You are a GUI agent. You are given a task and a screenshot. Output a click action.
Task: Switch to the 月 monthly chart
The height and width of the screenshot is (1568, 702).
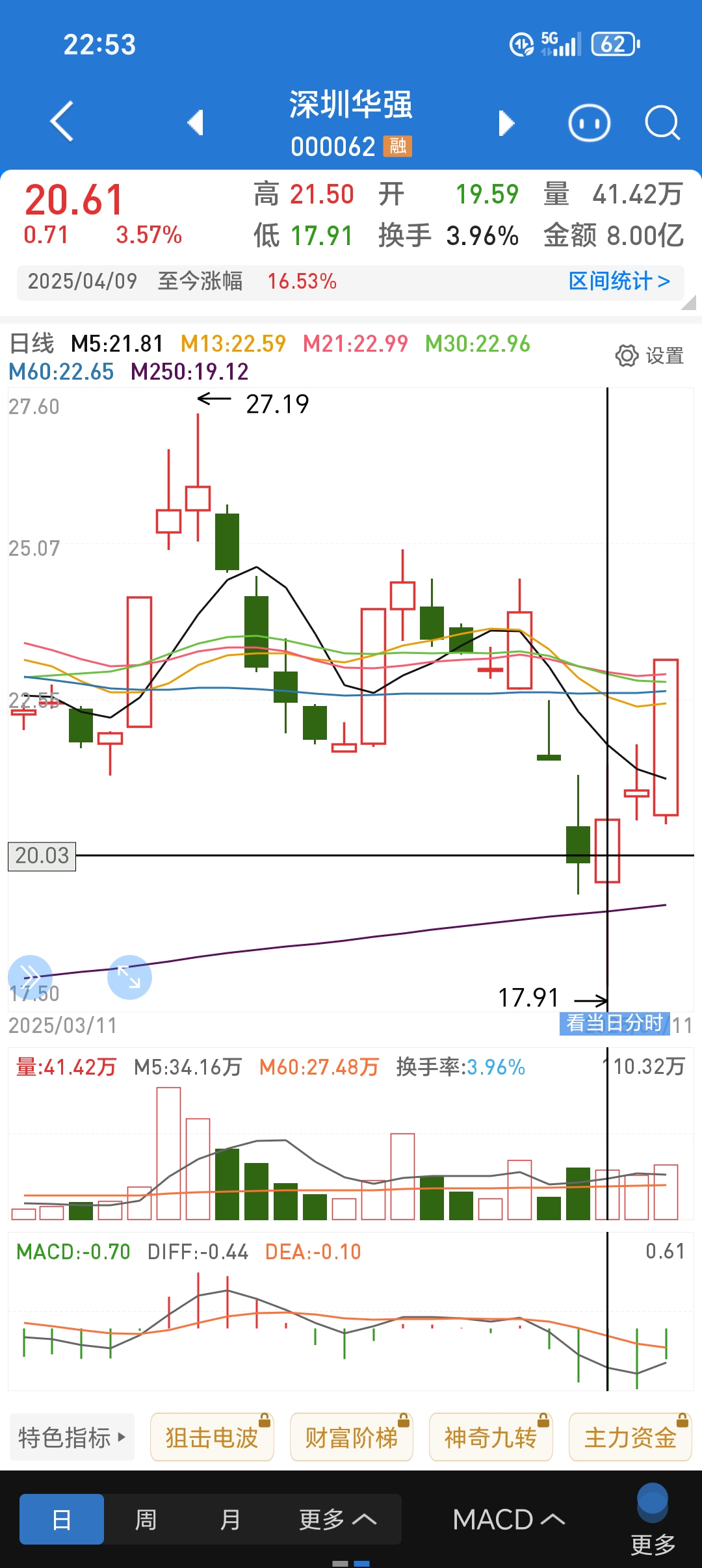(230, 1520)
